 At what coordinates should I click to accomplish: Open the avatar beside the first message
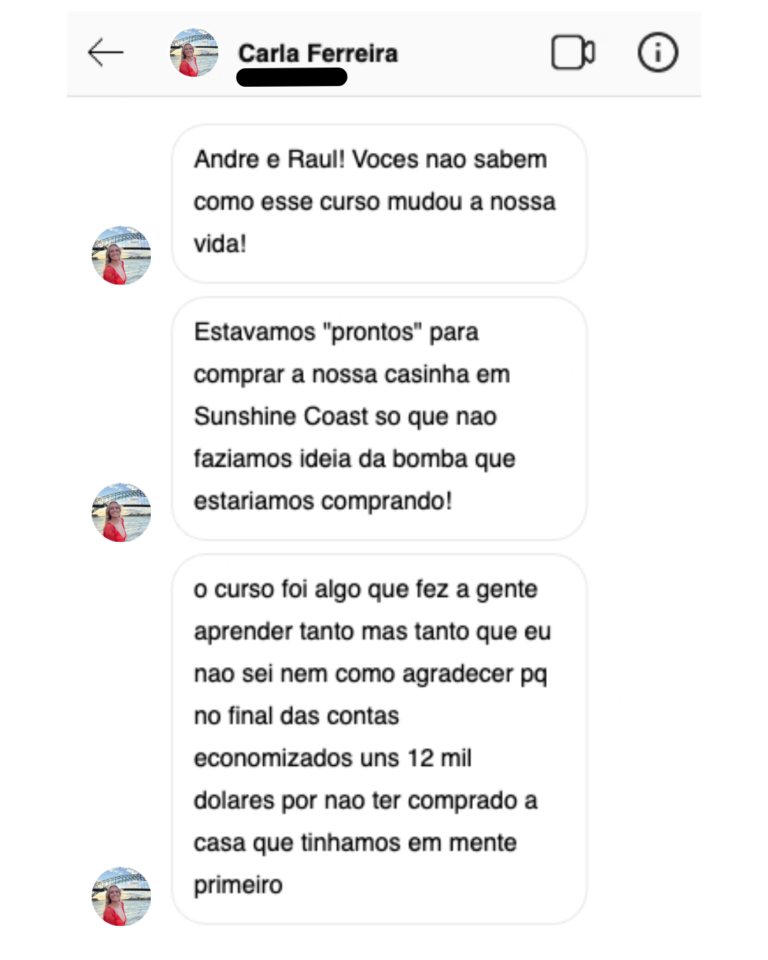coord(120,255)
